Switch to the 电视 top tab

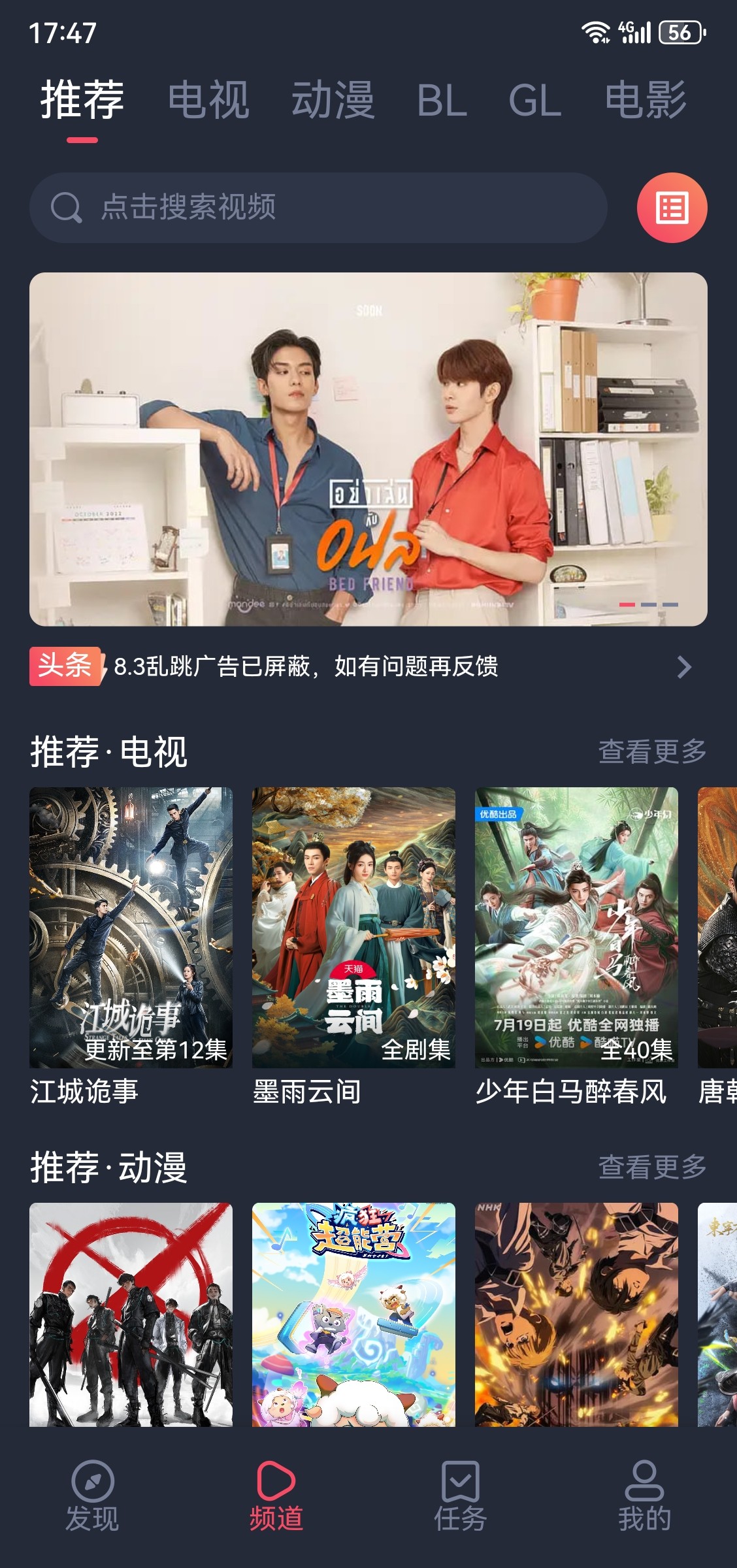point(208,100)
